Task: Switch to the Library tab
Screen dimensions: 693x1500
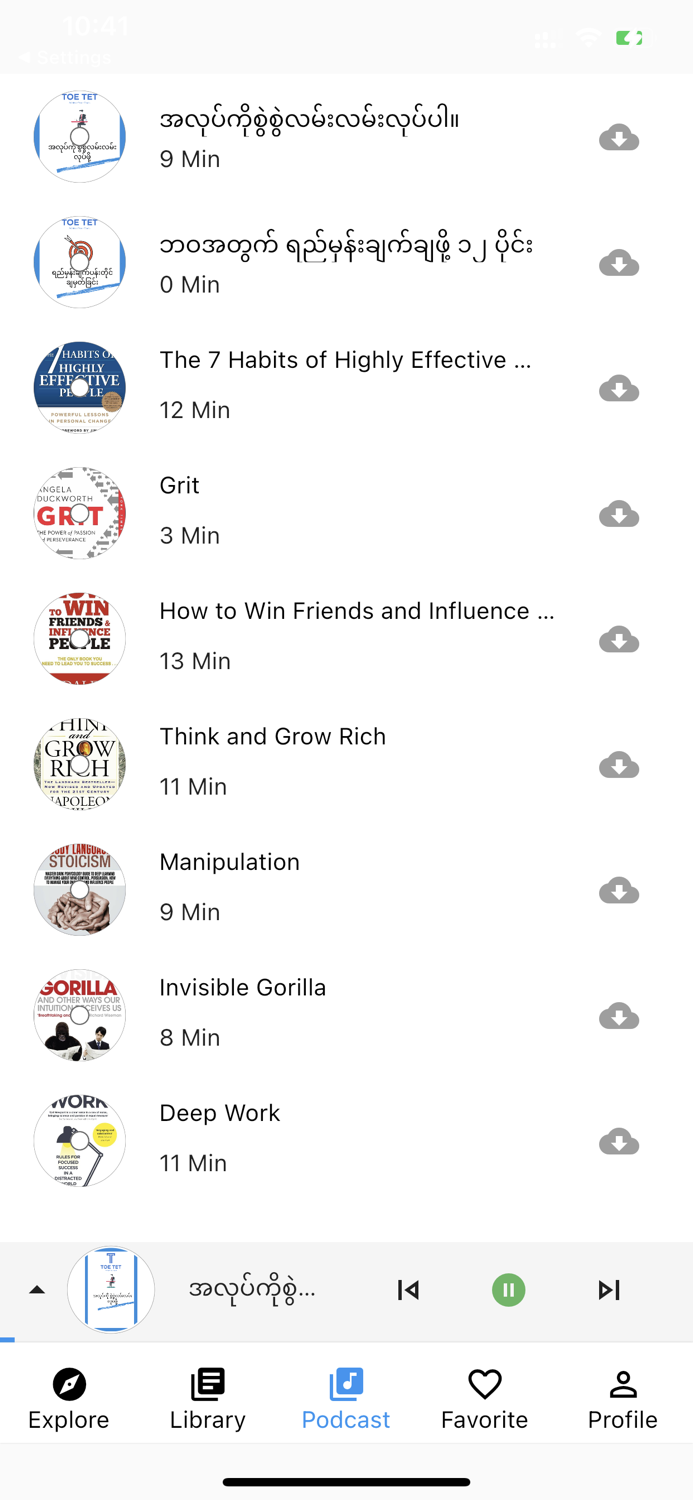Action: pos(207,1399)
